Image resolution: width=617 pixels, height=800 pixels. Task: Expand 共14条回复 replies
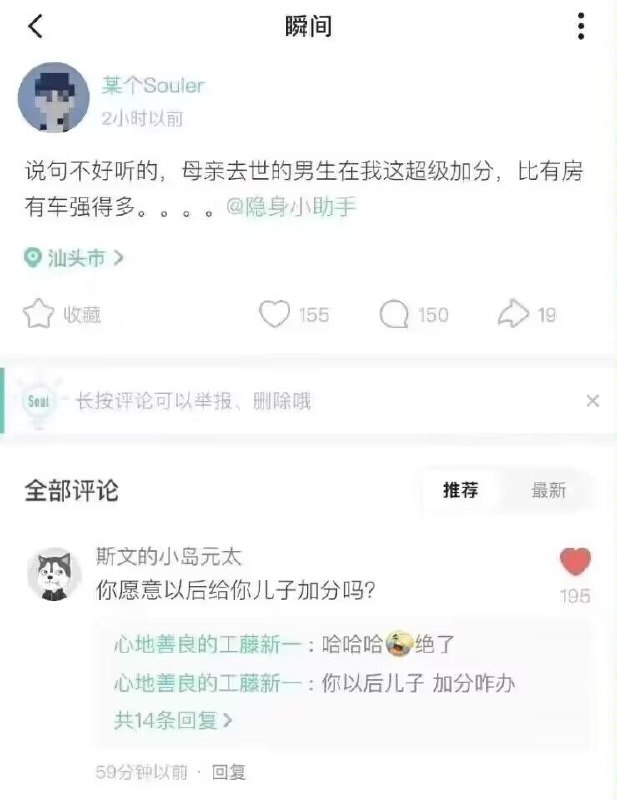tap(174, 719)
